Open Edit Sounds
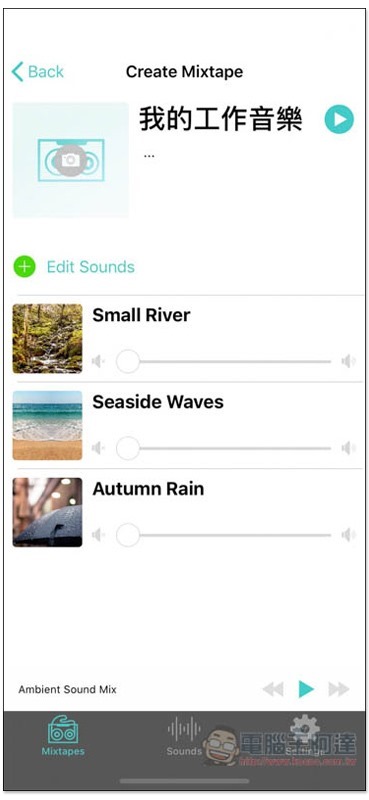The image size is (369, 800). point(74,267)
